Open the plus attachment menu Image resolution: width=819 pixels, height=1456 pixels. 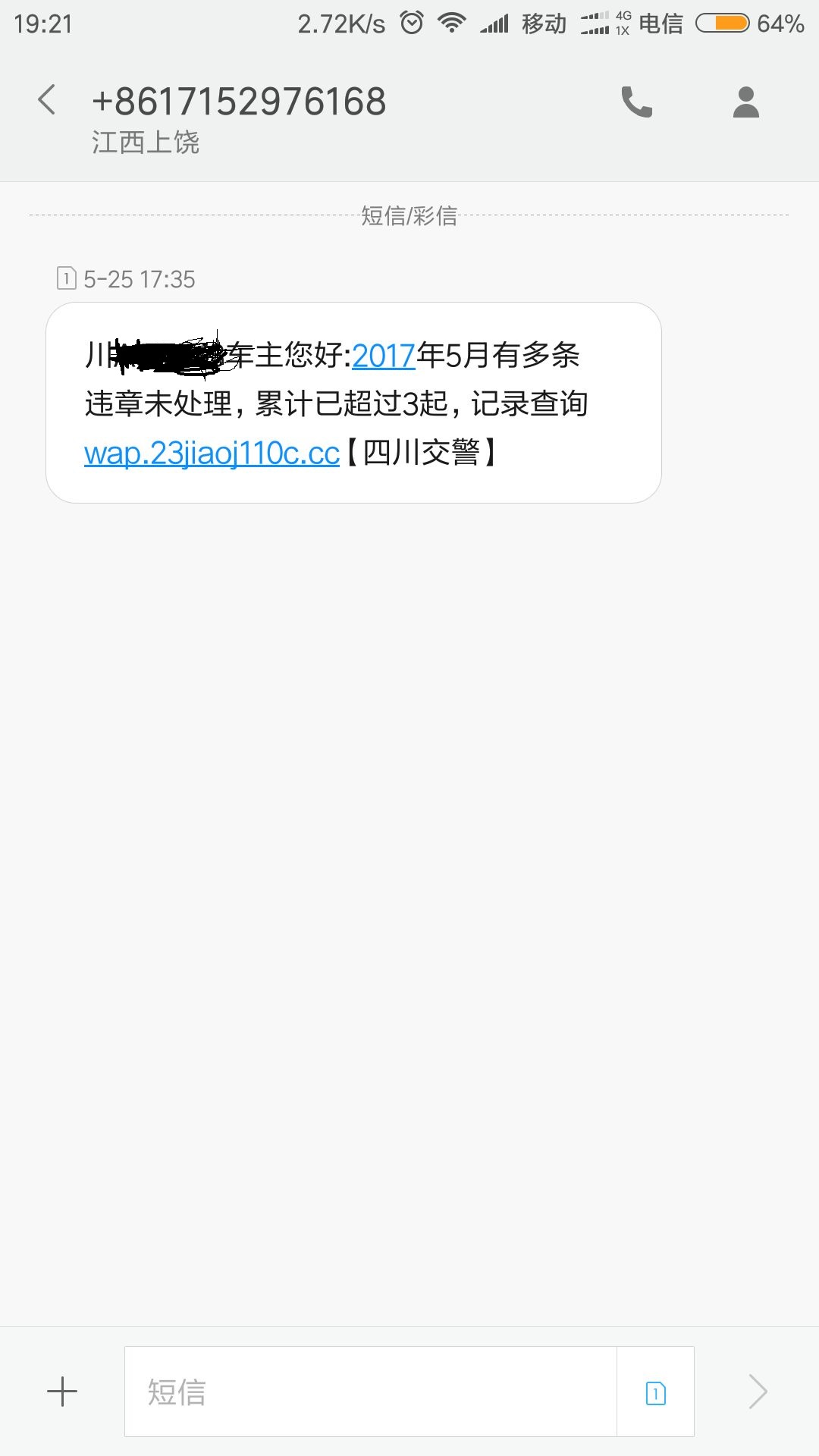coord(62,1392)
